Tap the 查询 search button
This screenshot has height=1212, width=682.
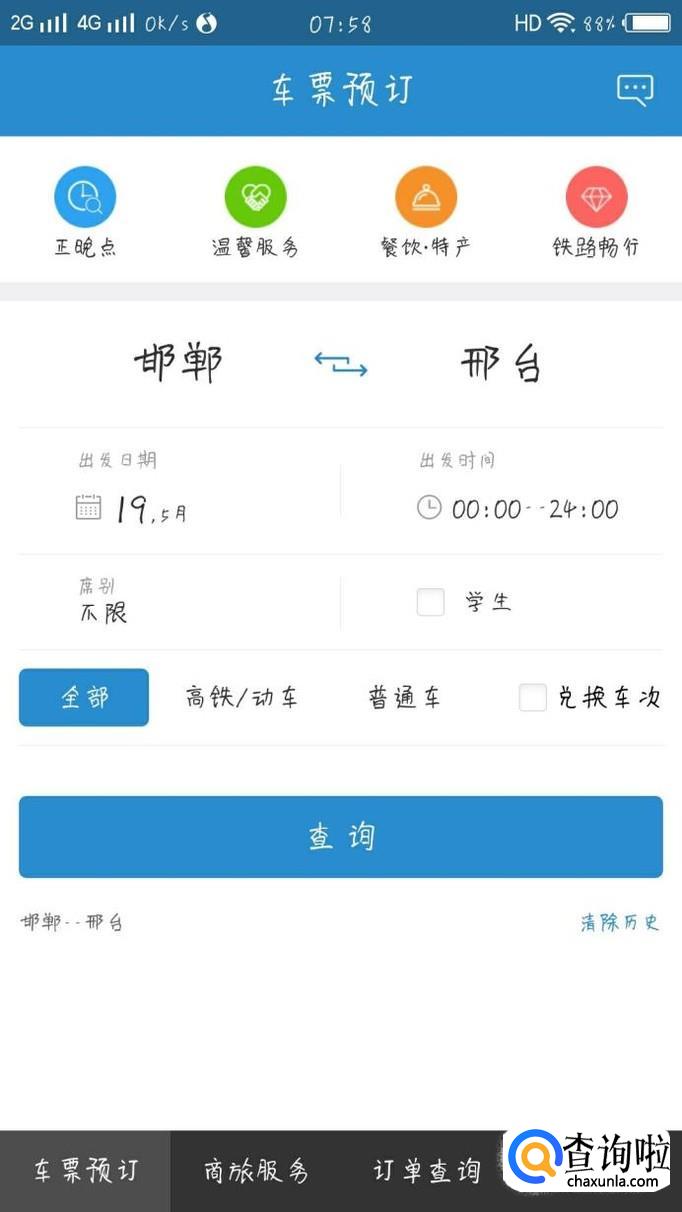[x=341, y=837]
